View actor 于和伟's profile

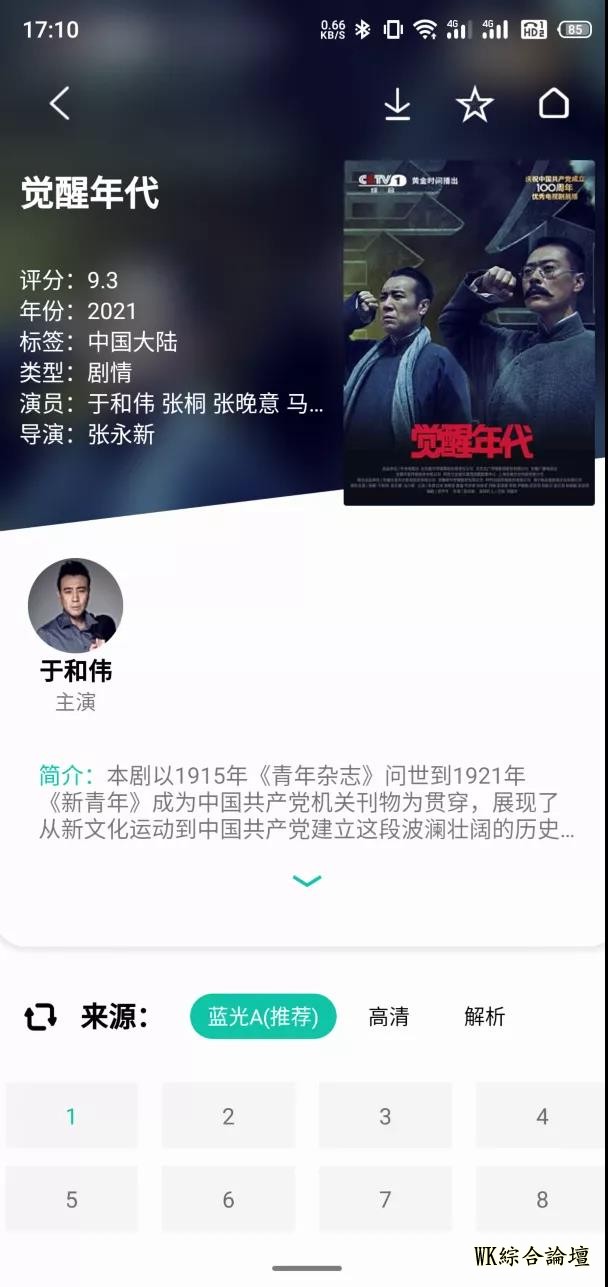(75, 606)
